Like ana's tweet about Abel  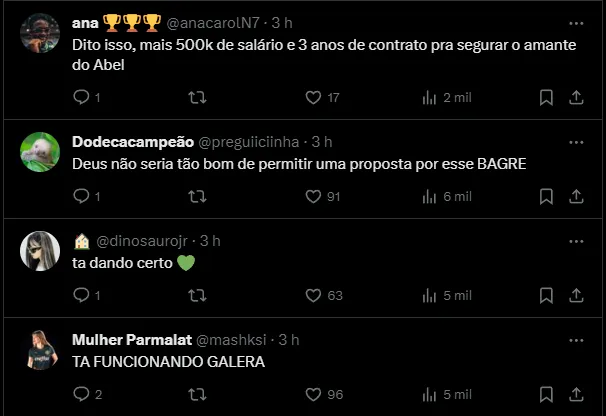click(x=313, y=98)
